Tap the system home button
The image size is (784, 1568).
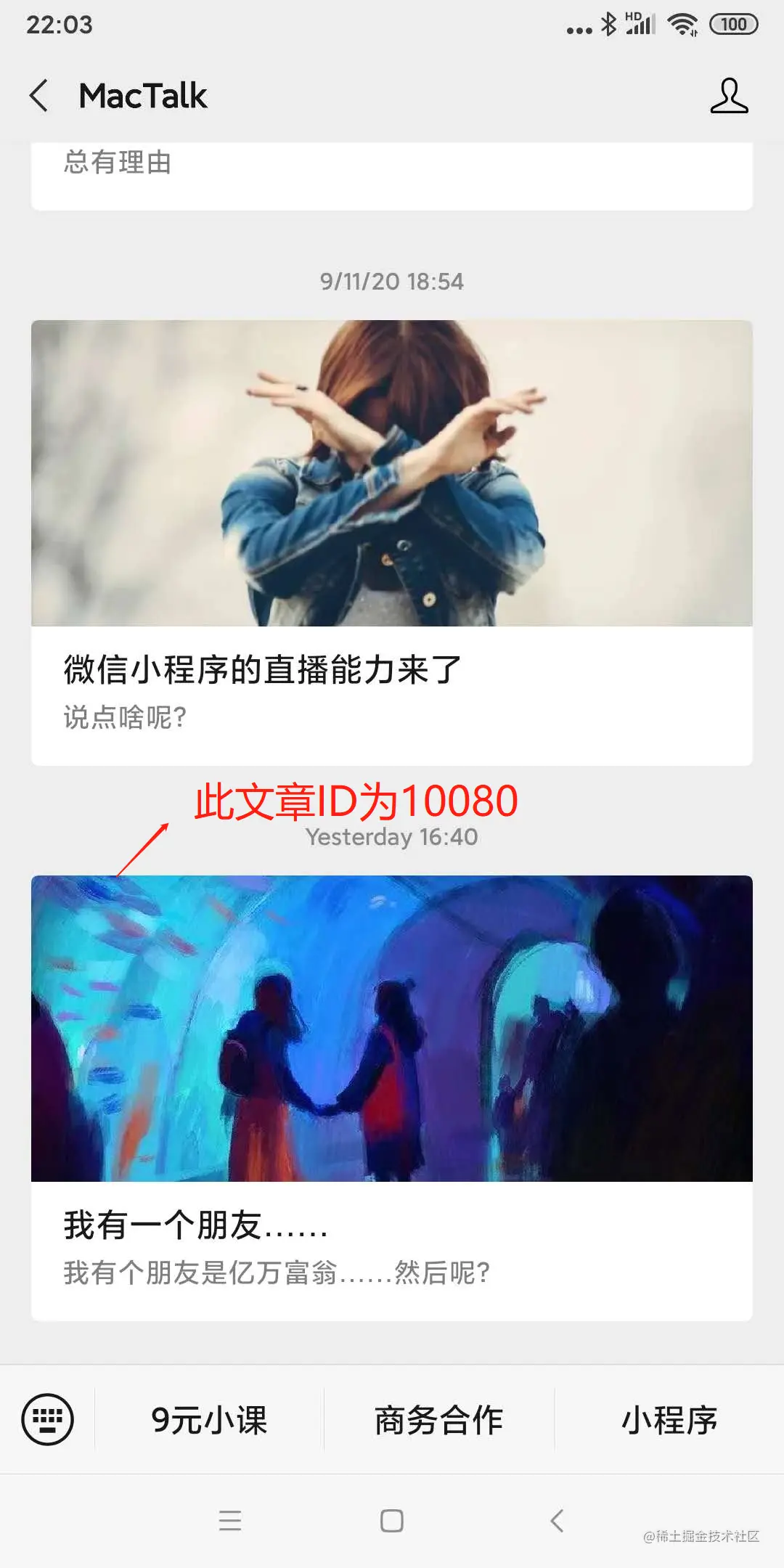(x=392, y=1520)
